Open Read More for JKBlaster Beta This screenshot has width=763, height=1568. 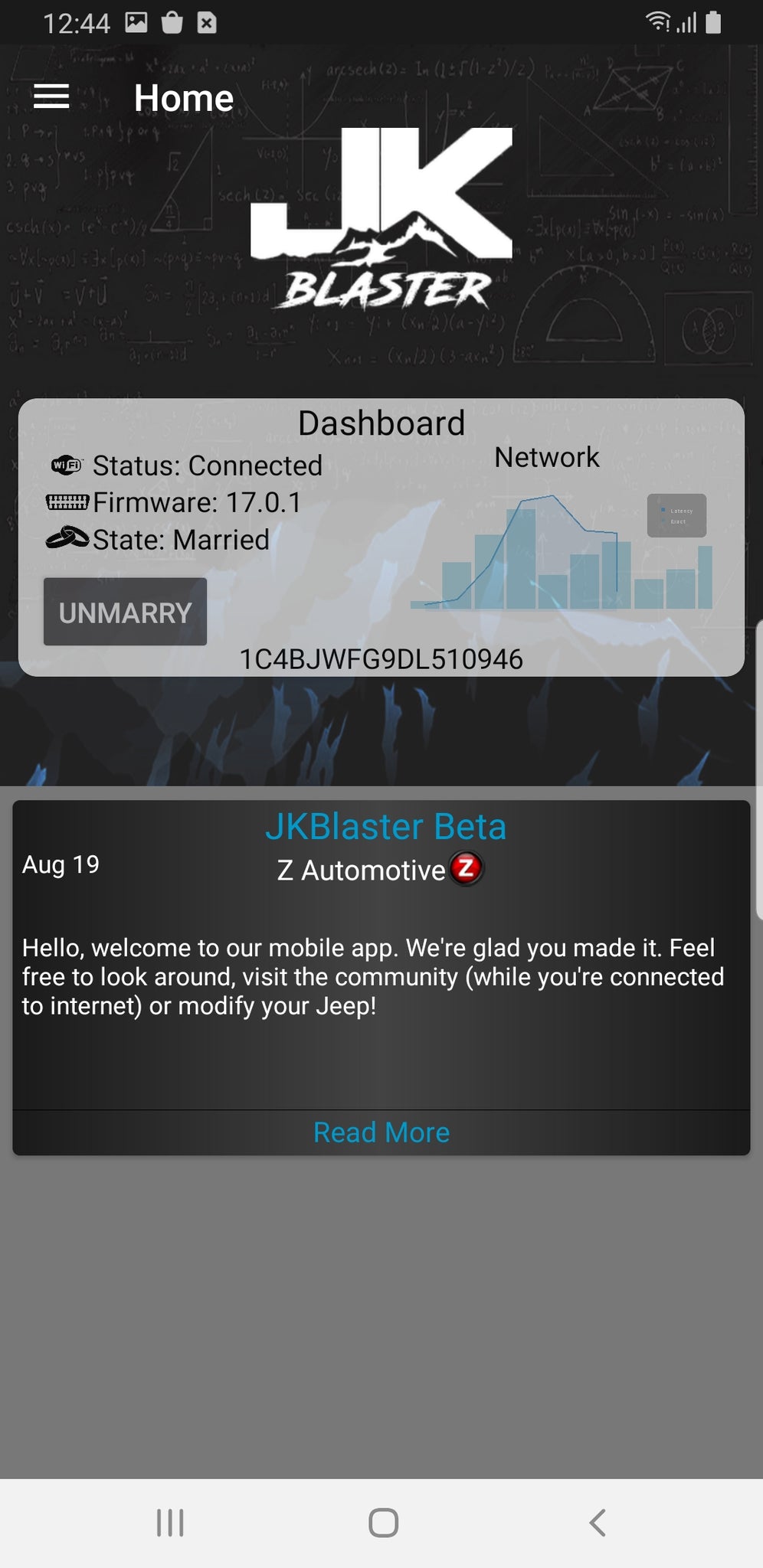(x=381, y=1132)
